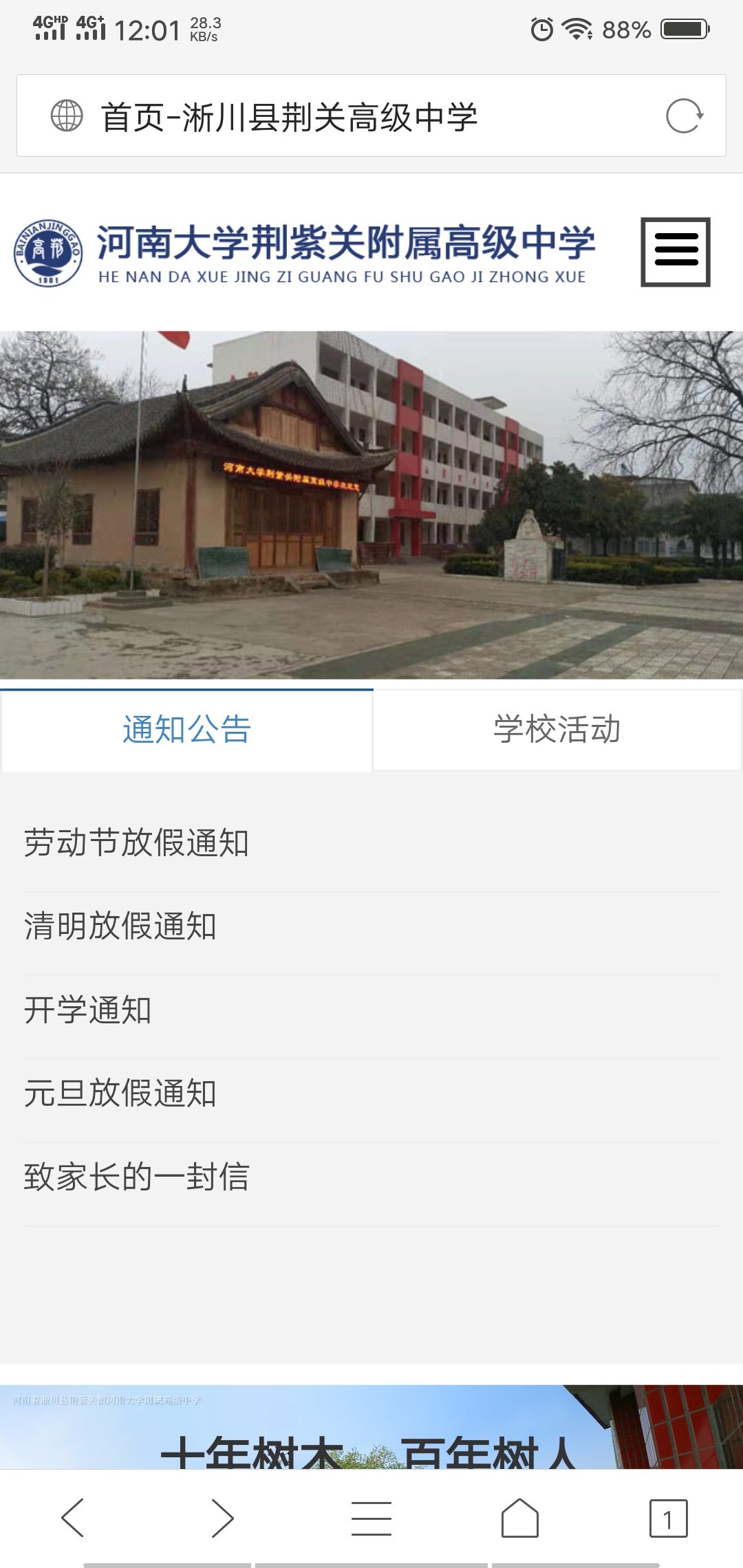Open the 开学通知 notice
This screenshot has height=1568, width=743.
(87, 1010)
